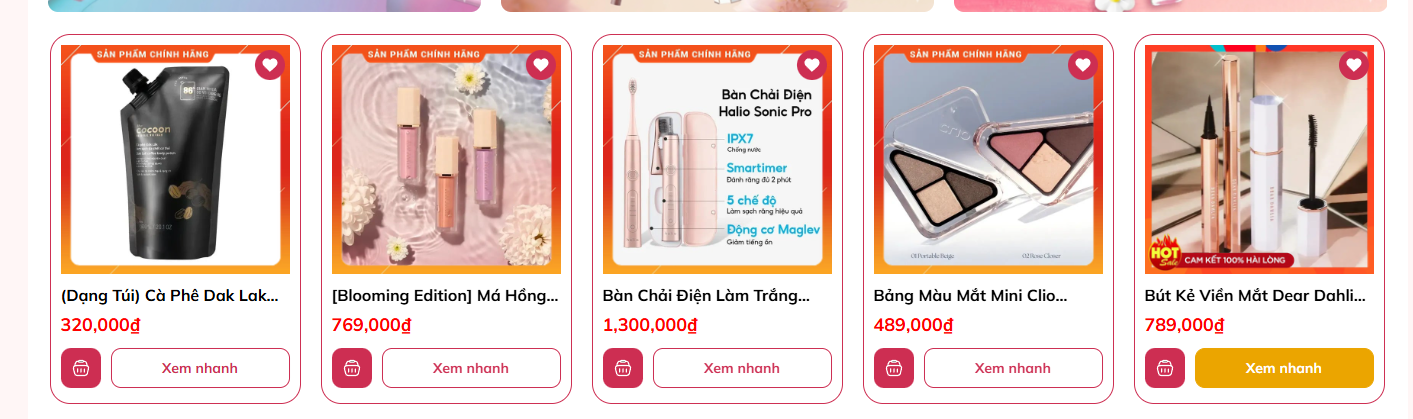Quick view the Cà Phê Dak Lak product
Viewport: 1413px width, 419px height.
coord(200,368)
